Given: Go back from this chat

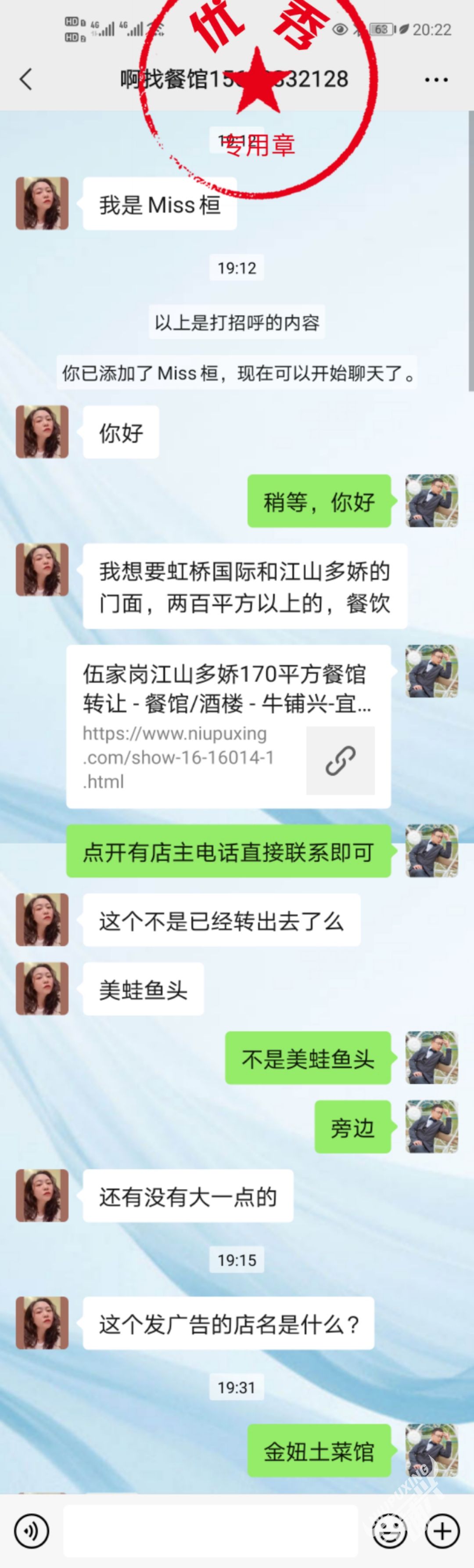Looking at the screenshot, I should coord(25,79).
